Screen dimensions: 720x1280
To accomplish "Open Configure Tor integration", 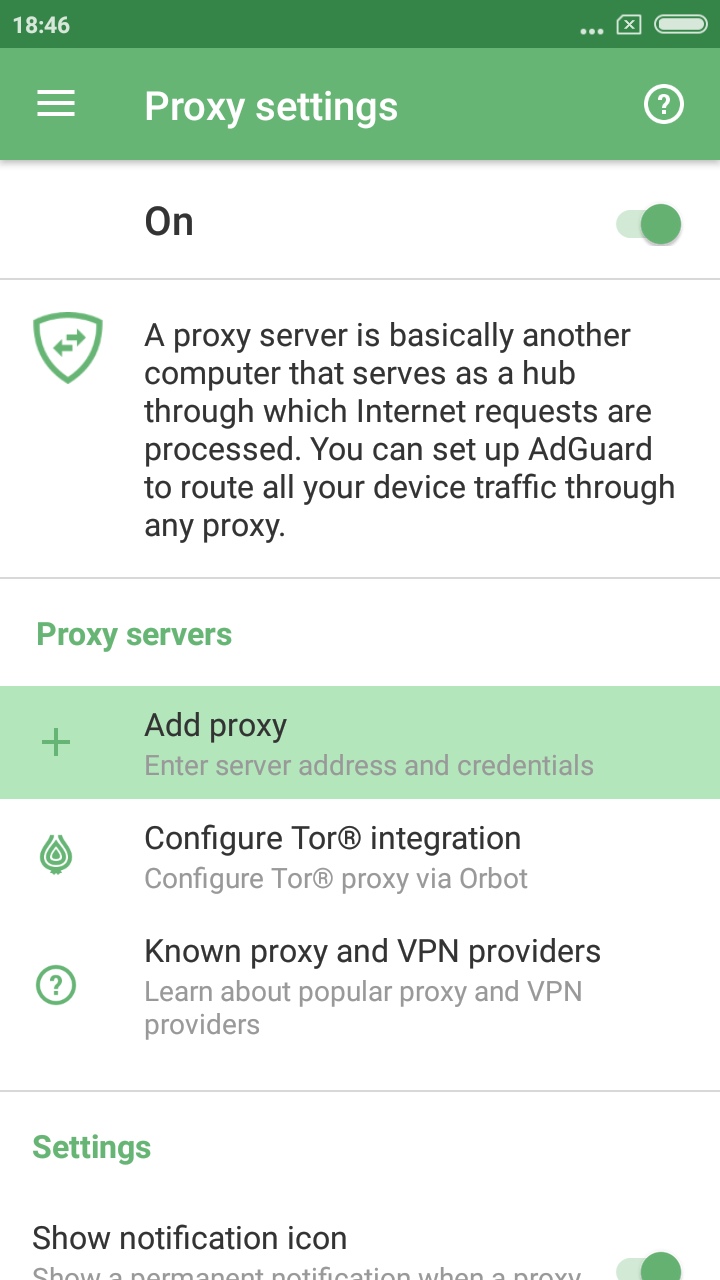I will click(x=360, y=856).
